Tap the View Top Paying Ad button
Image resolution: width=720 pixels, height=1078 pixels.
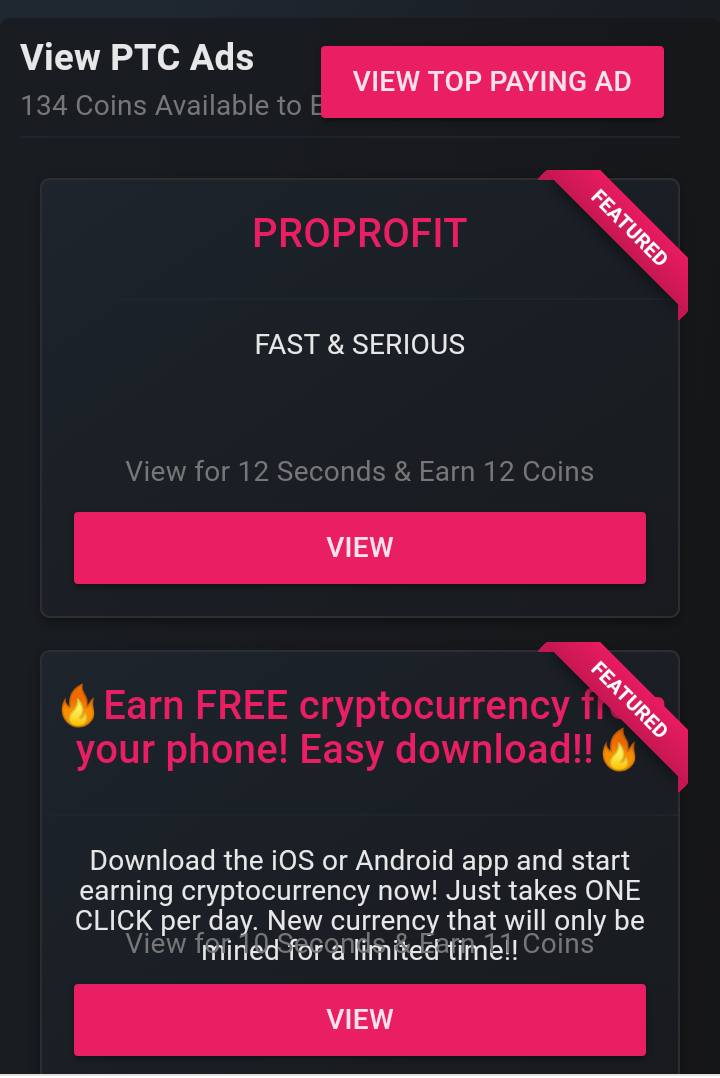[x=492, y=82]
